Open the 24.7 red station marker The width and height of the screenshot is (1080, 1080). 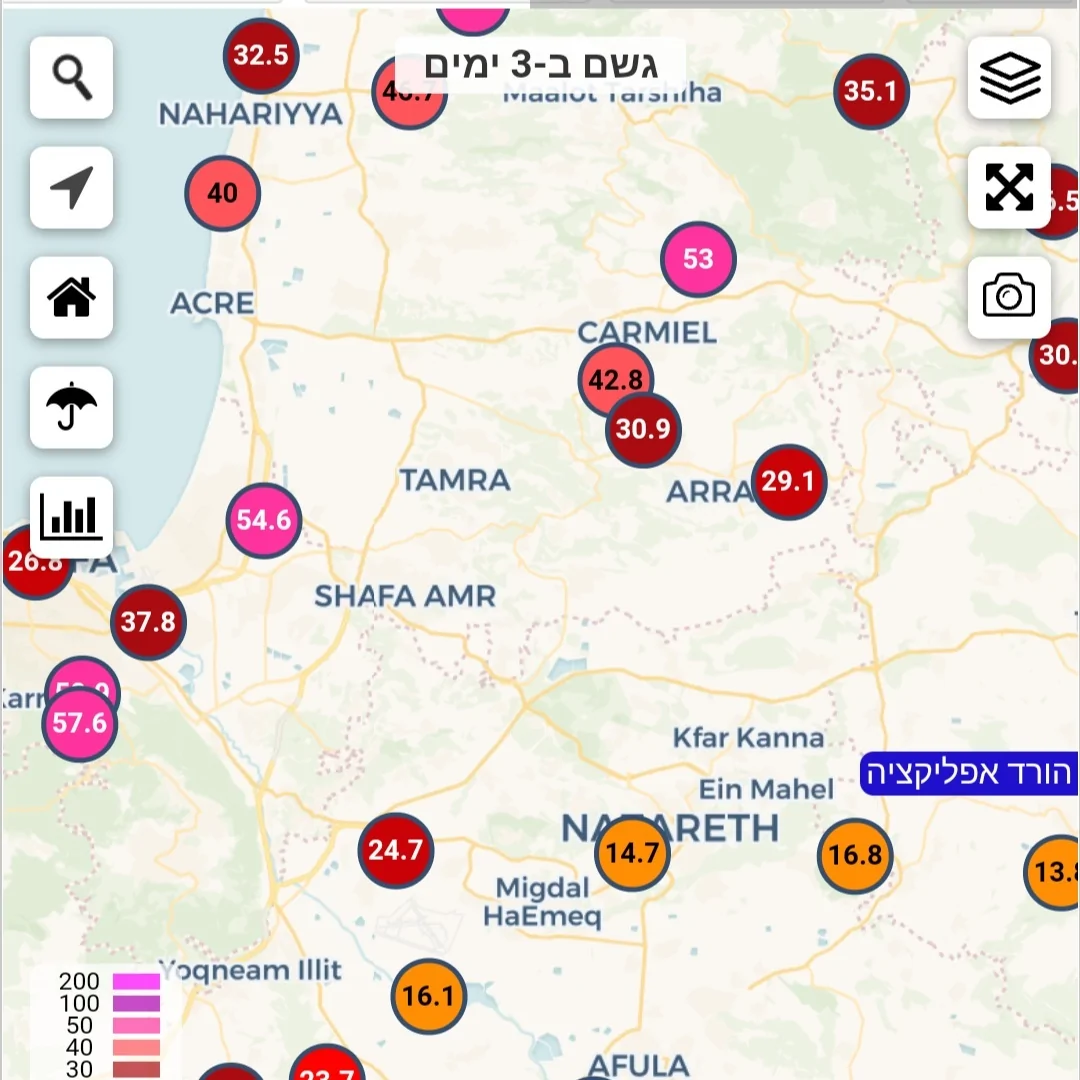396,851
